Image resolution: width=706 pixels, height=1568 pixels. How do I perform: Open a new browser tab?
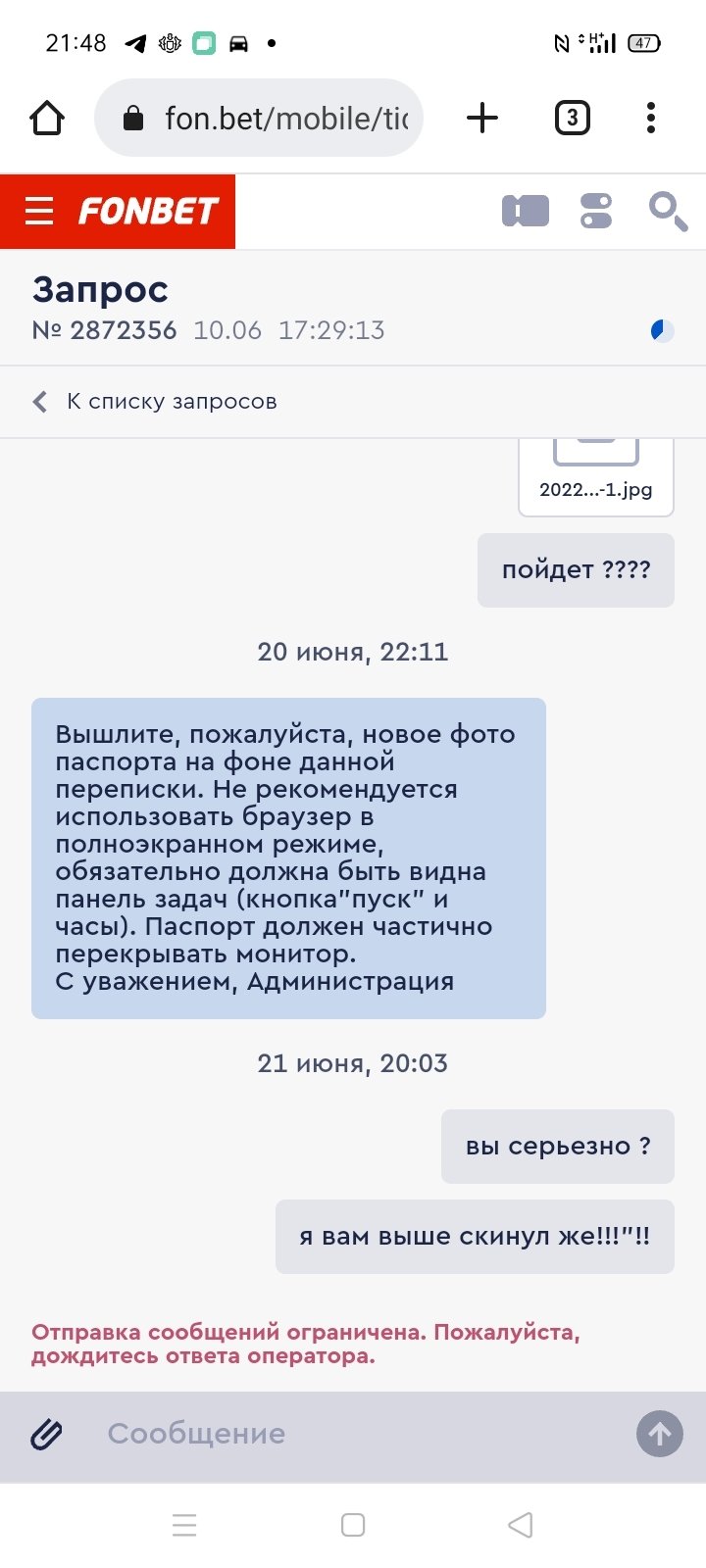tap(481, 119)
